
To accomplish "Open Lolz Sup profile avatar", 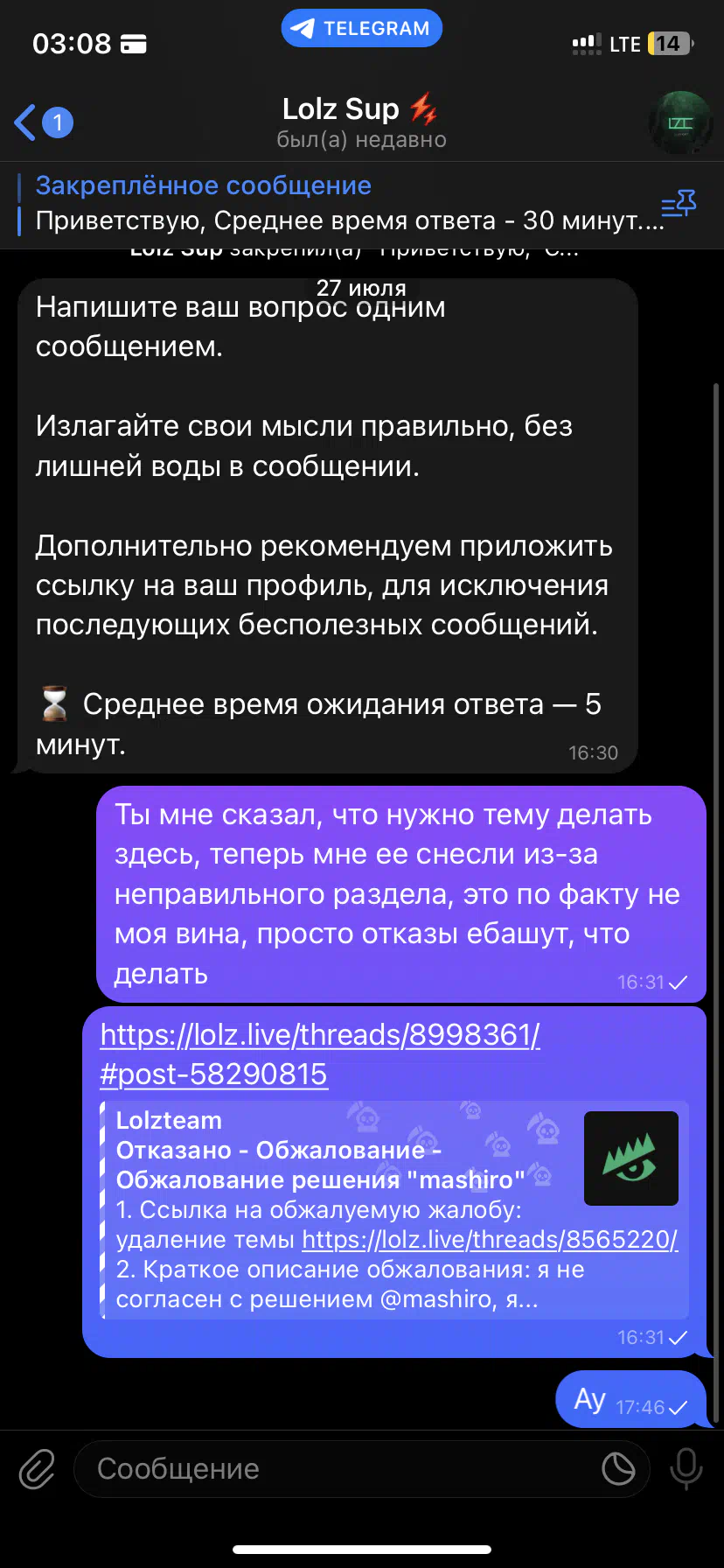I will click(x=680, y=123).
